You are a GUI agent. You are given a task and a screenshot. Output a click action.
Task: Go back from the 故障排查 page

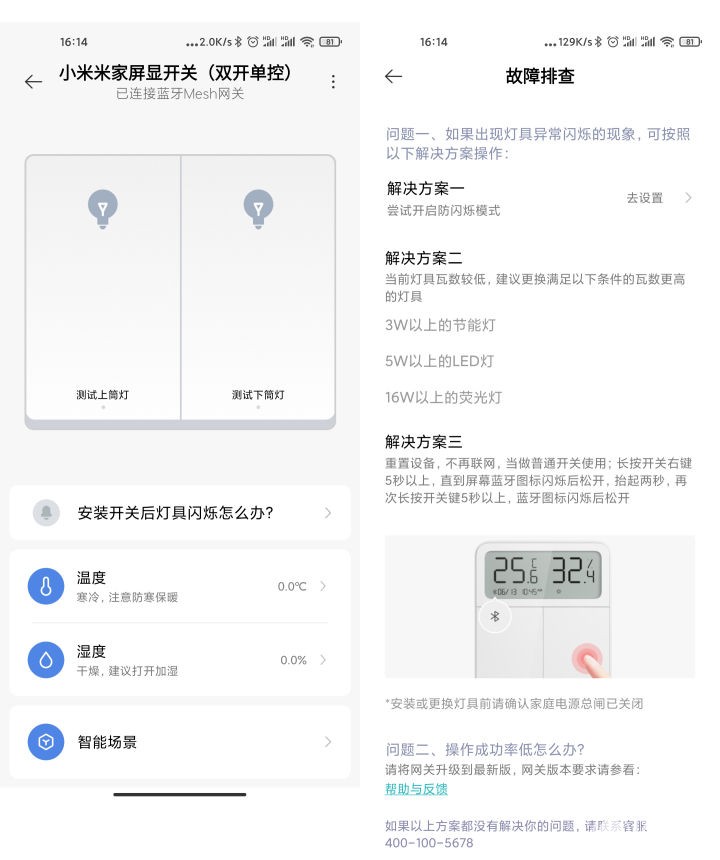coord(393,77)
